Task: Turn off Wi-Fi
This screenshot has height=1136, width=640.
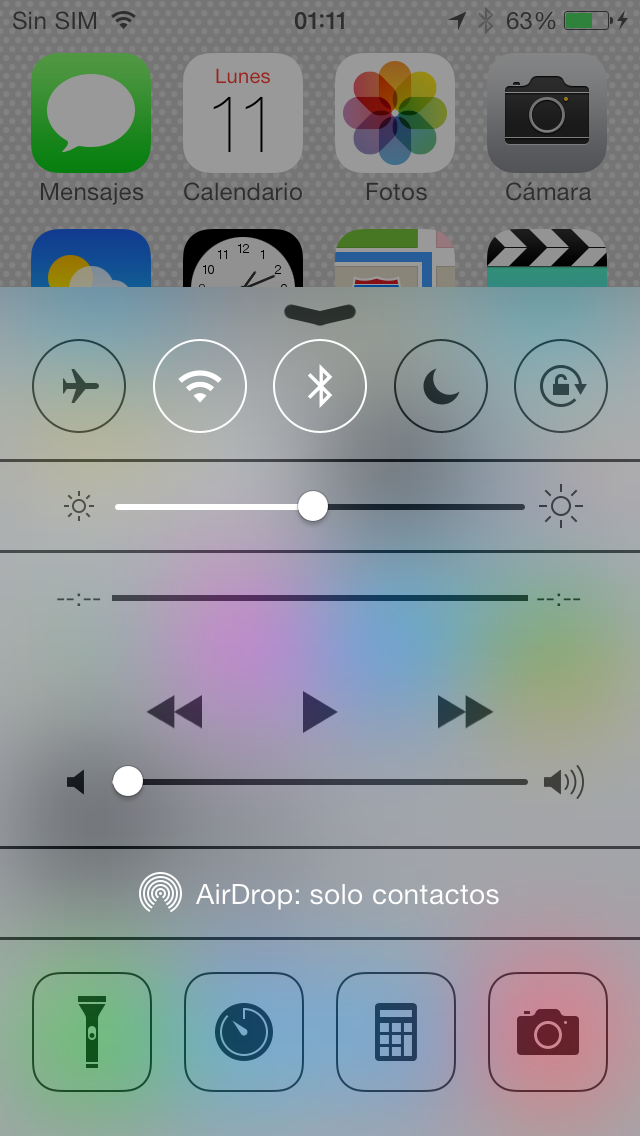Action: [200, 386]
